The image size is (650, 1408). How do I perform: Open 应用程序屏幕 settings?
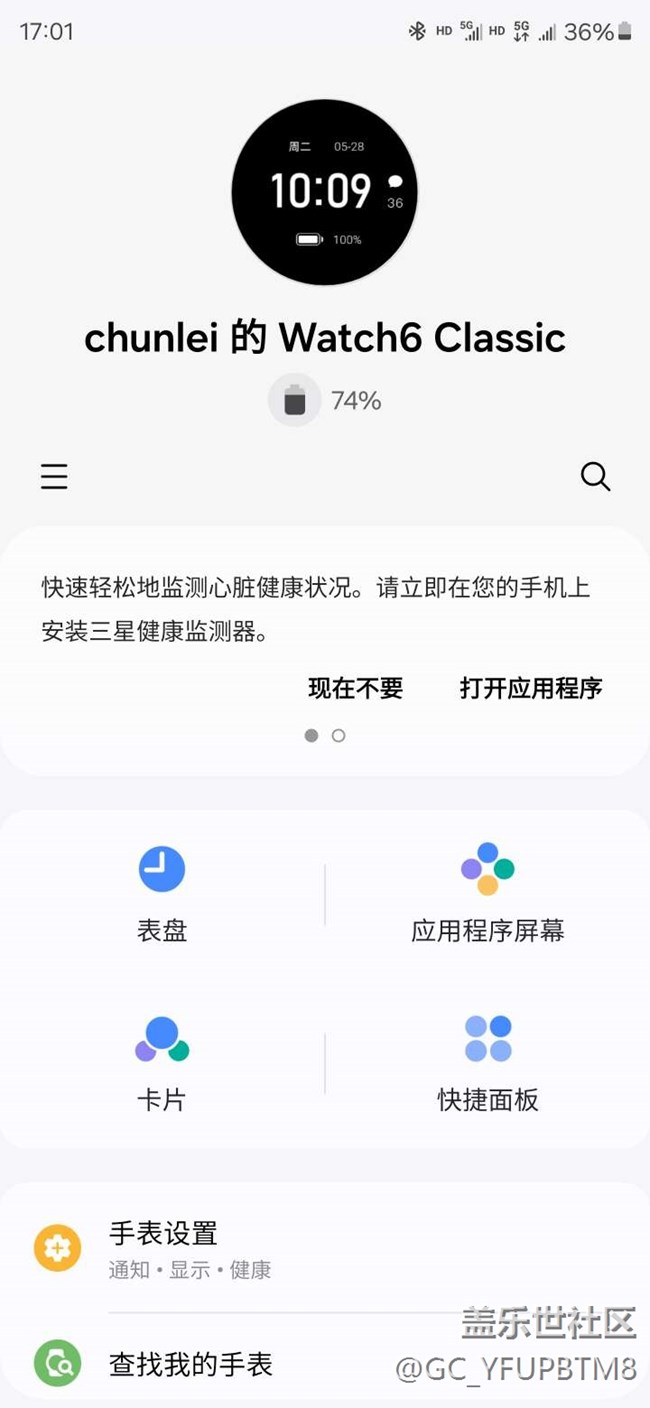[x=488, y=894]
